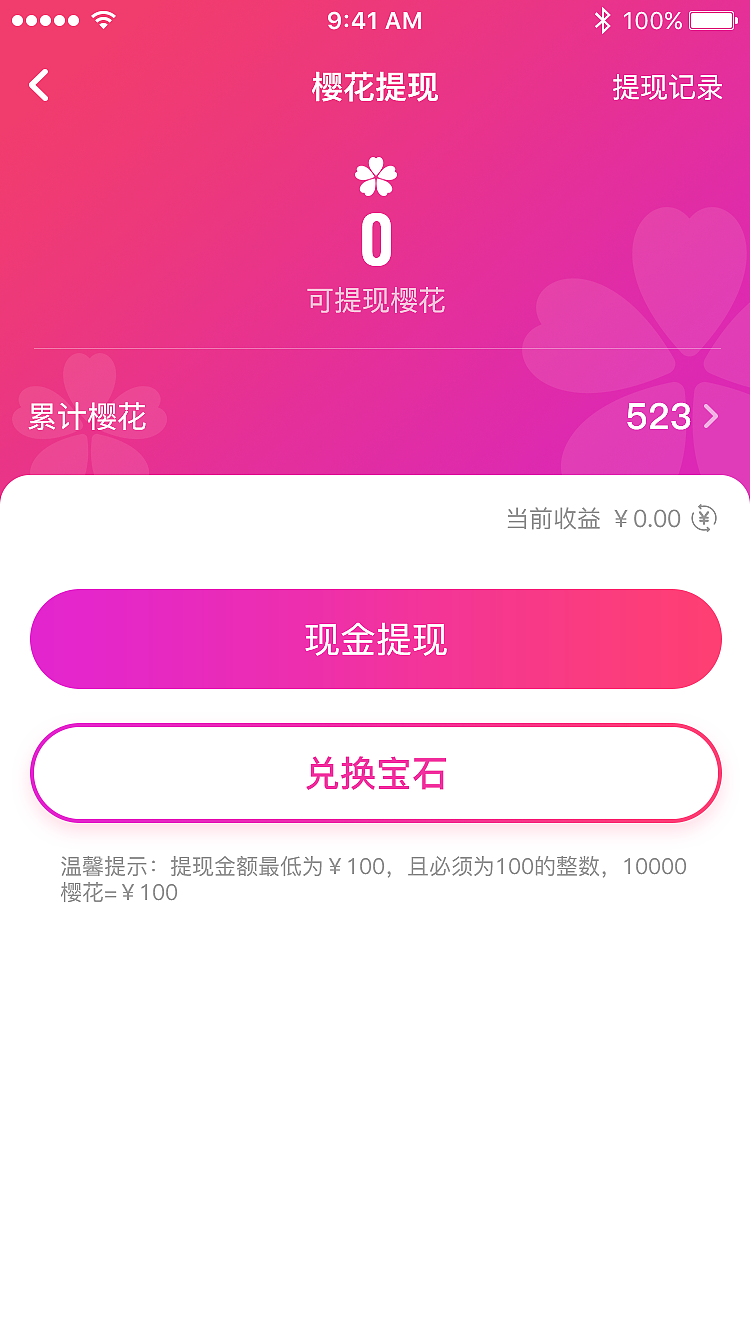Image resolution: width=750 pixels, height=1334 pixels.
Task: Open the 523 cumulative sakura record
Action: (656, 417)
